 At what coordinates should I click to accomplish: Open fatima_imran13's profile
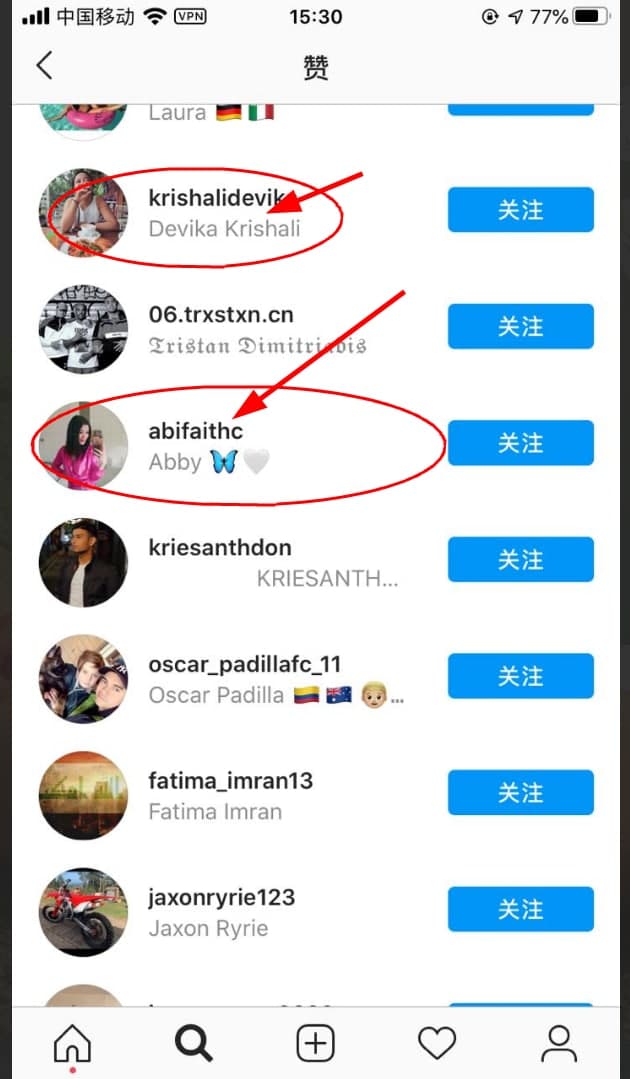[x=230, y=781]
